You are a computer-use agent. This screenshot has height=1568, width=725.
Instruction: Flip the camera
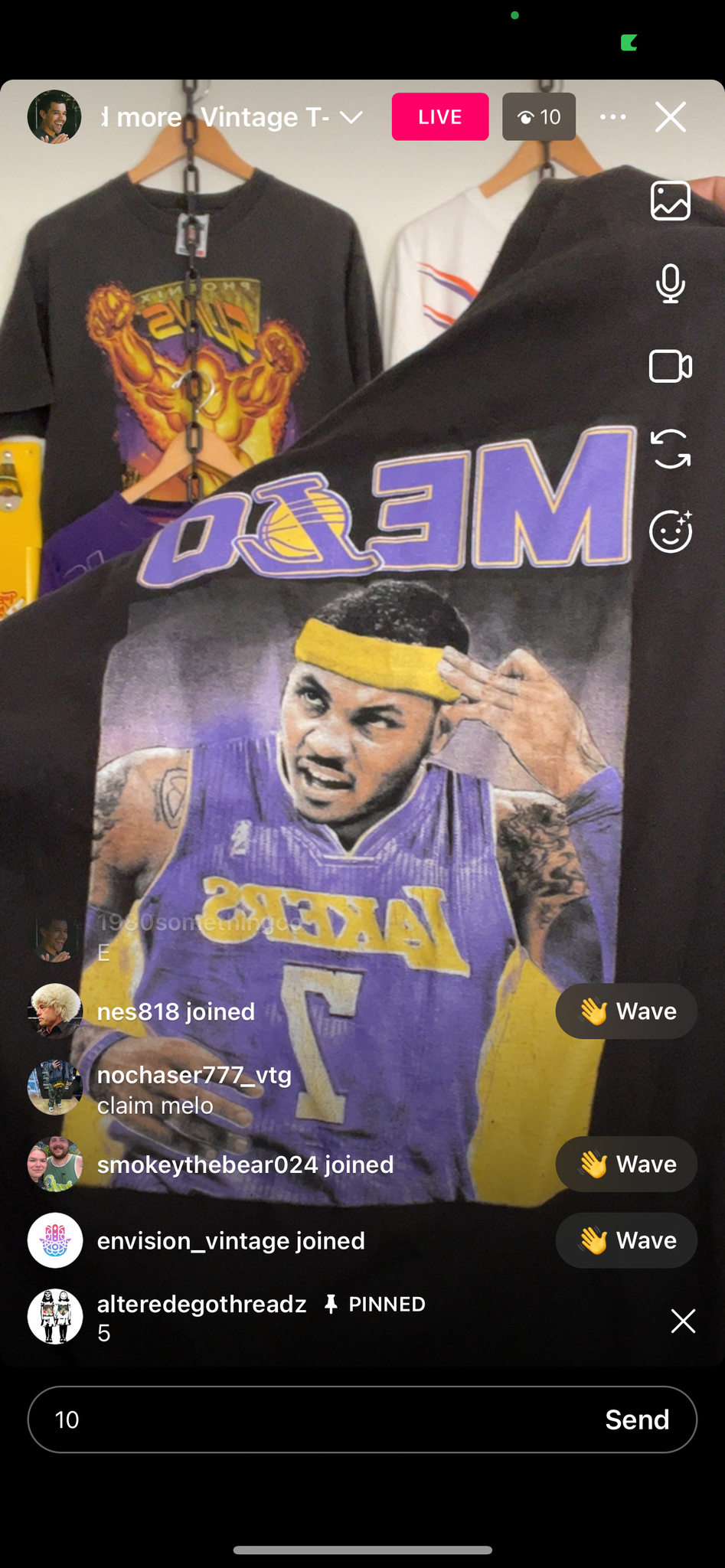[671, 449]
